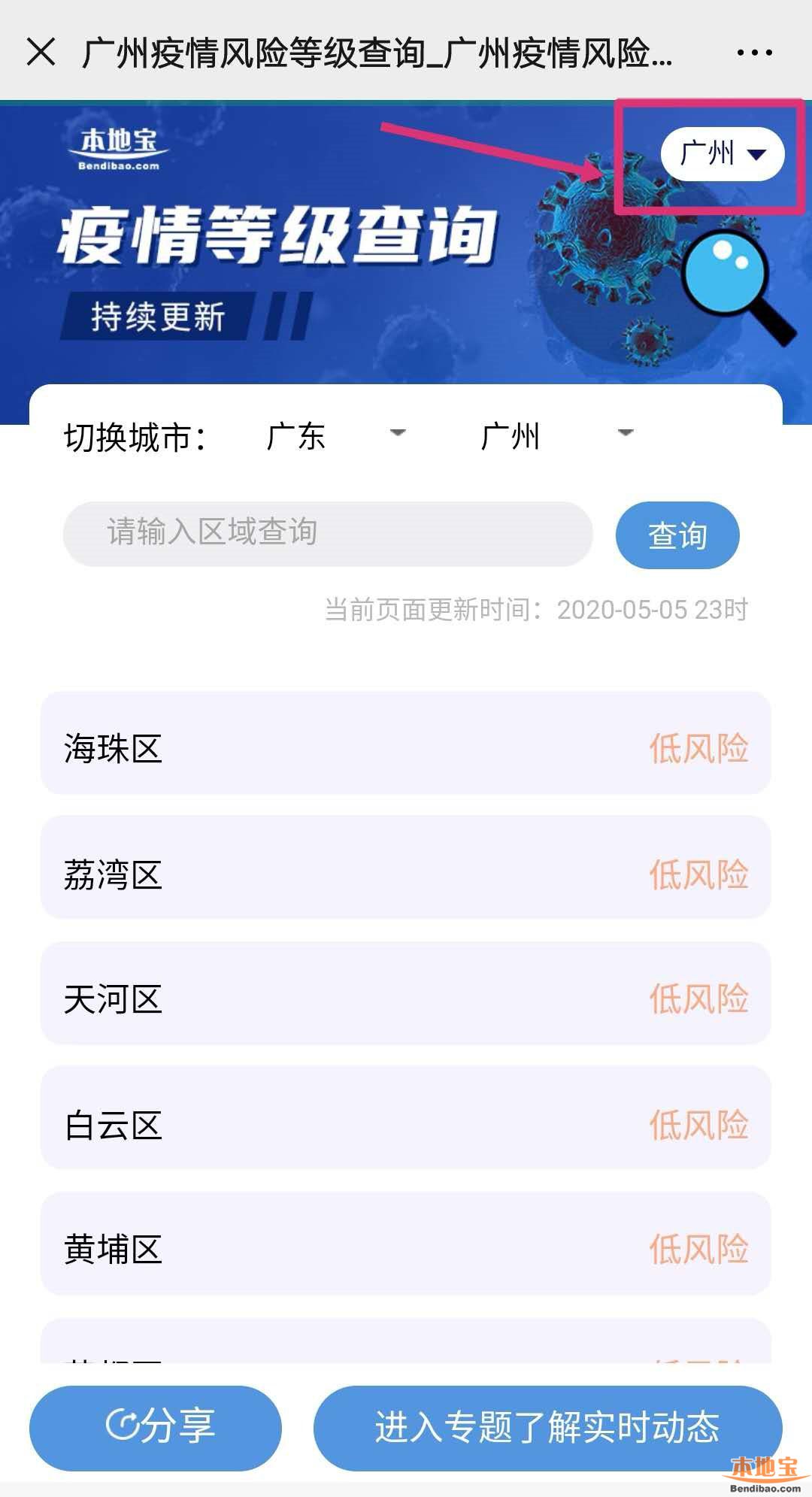Tap the 查询 button
This screenshot has height=1497, width=812.
coord(677,535)
